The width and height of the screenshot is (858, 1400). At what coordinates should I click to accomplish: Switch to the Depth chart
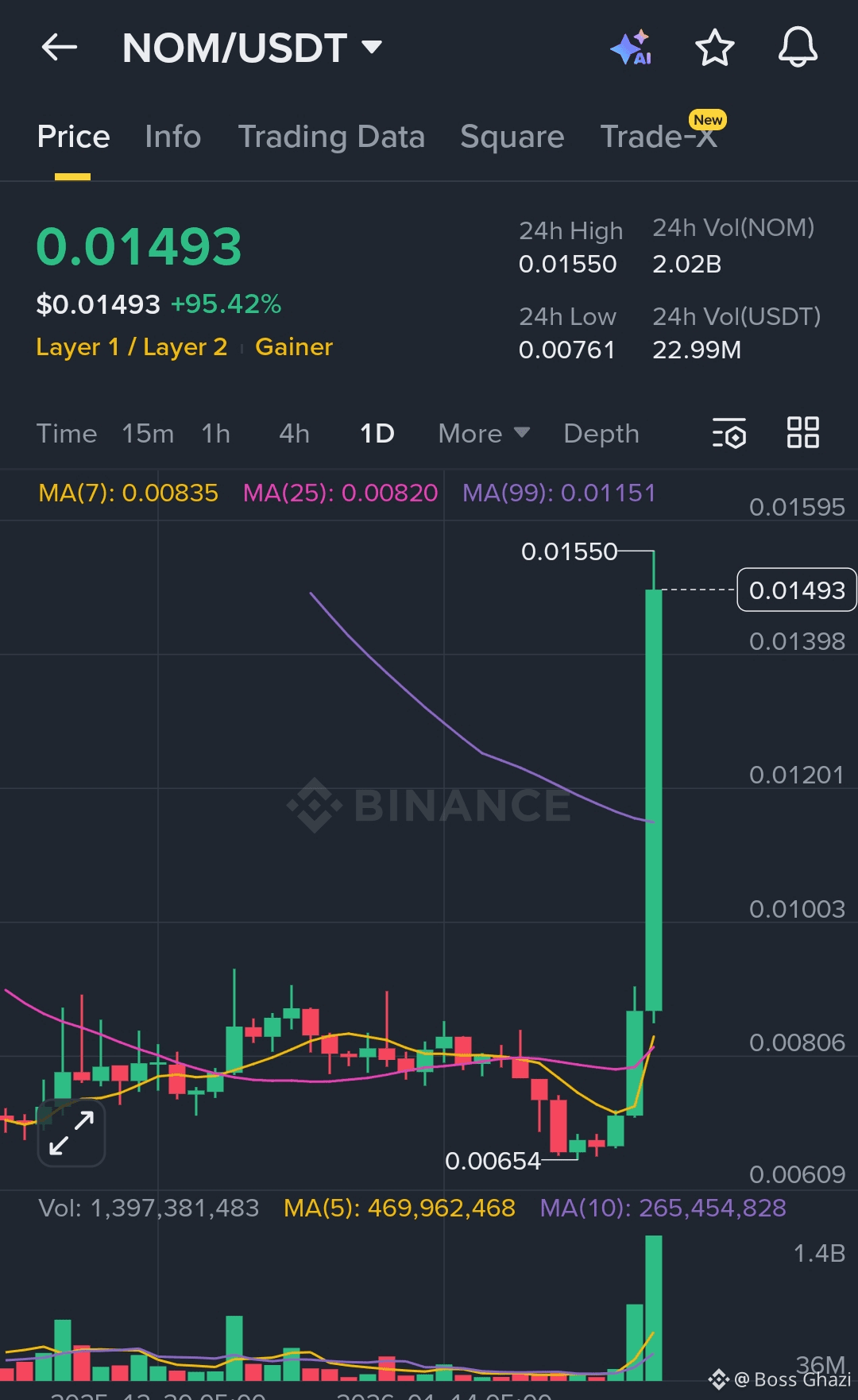click(x=601, y=434)
